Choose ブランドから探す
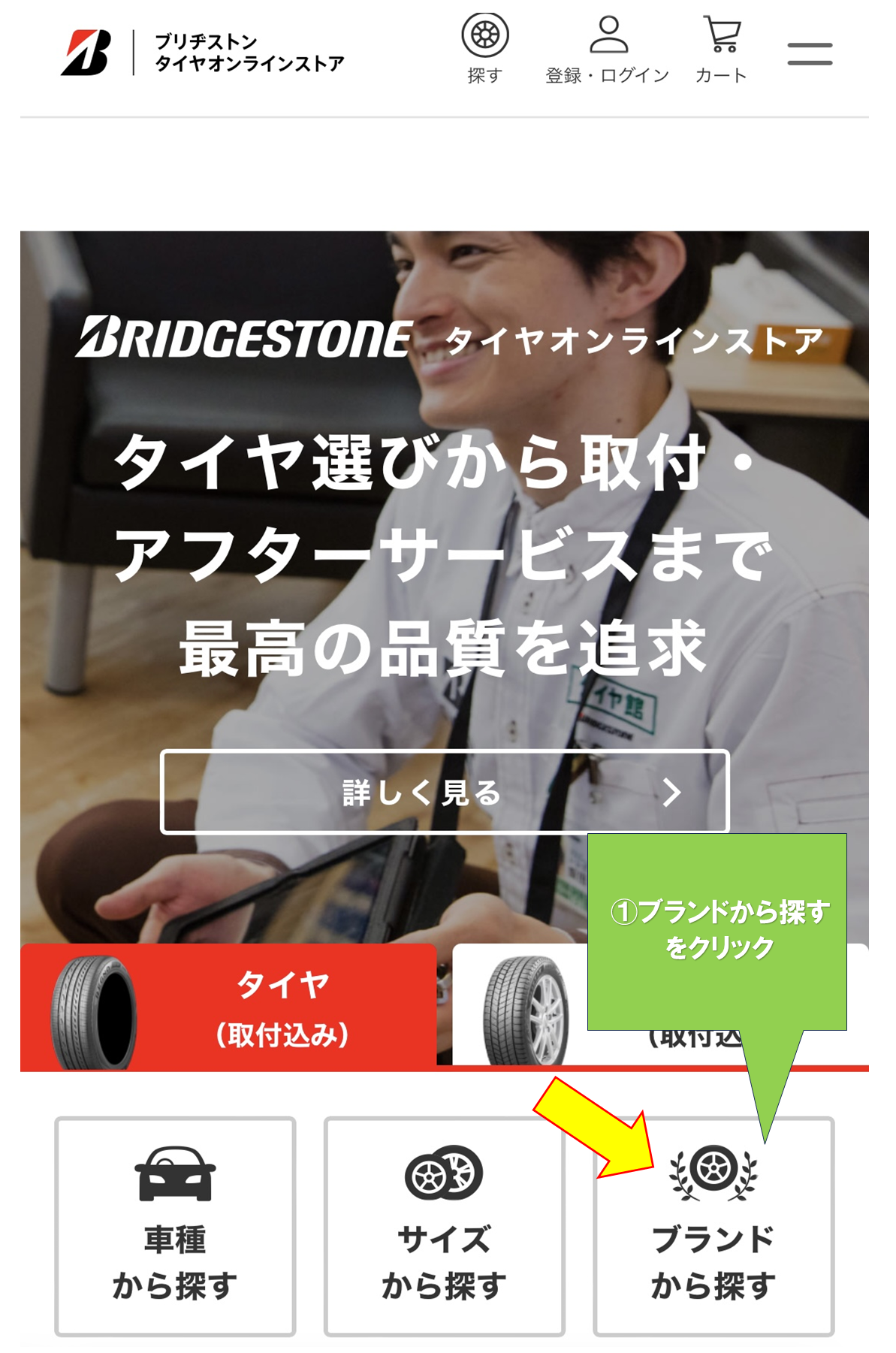Screen dimensions: 896x1353 coord(713,1226)
